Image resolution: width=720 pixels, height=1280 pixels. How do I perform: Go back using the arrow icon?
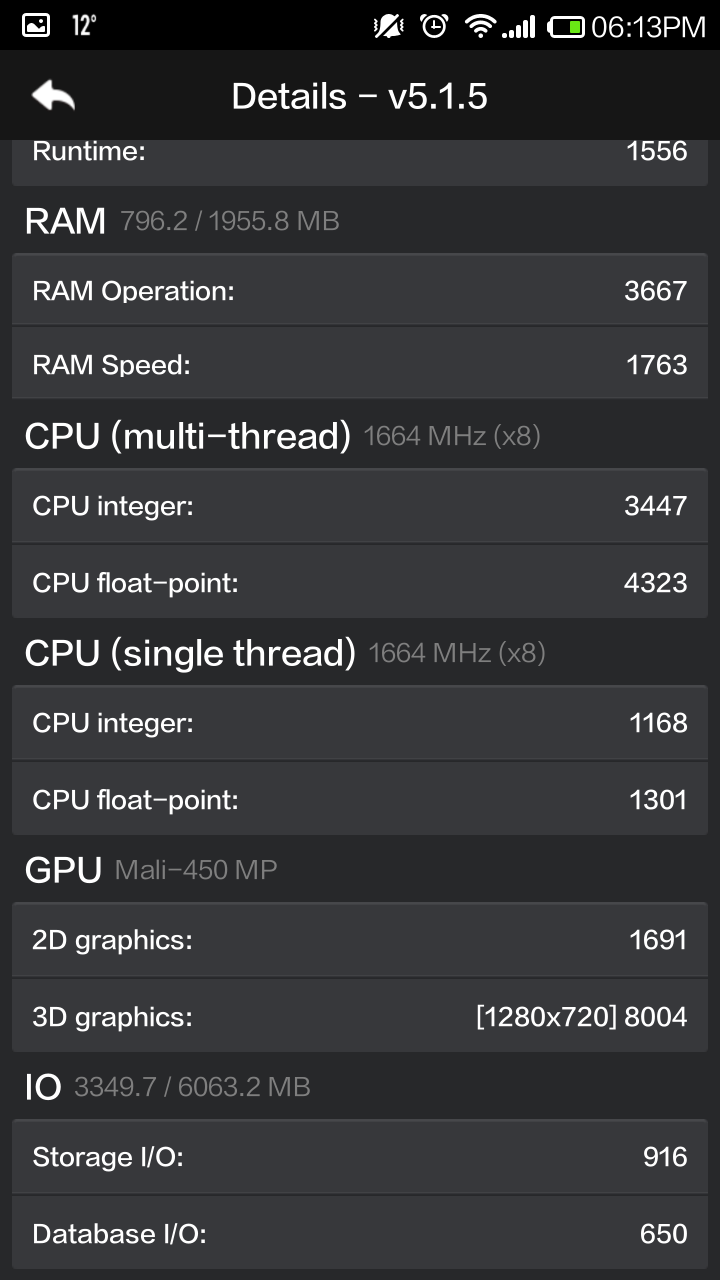pyautogui.click(x=53, y=96)
